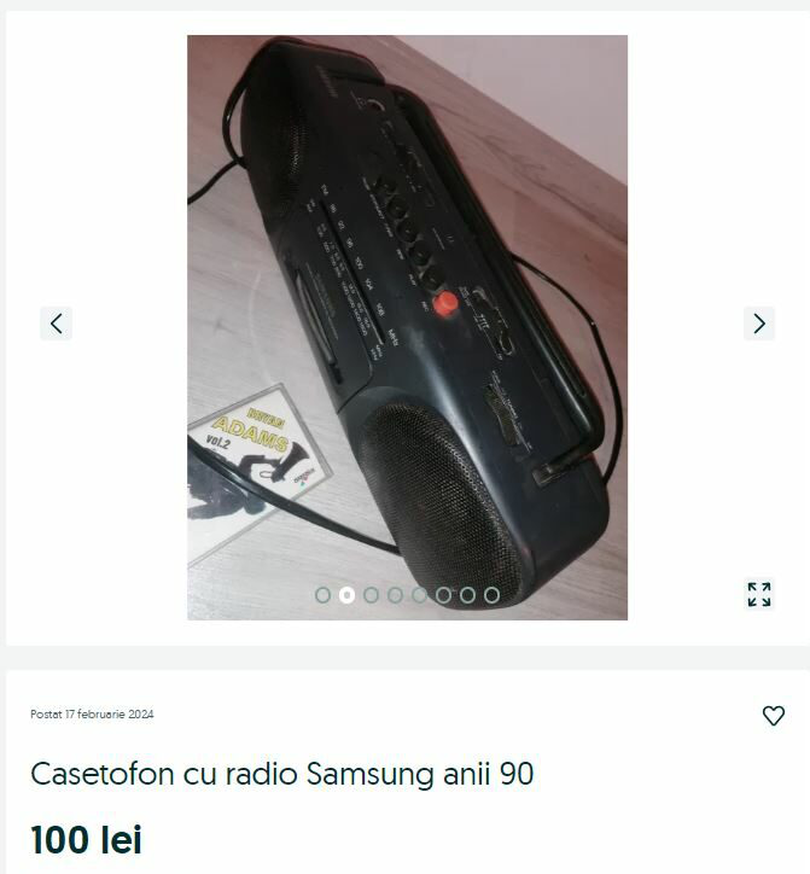Open the photo in fullscreen view
Viewport: 810px width, 874px height.
(759, 594)
